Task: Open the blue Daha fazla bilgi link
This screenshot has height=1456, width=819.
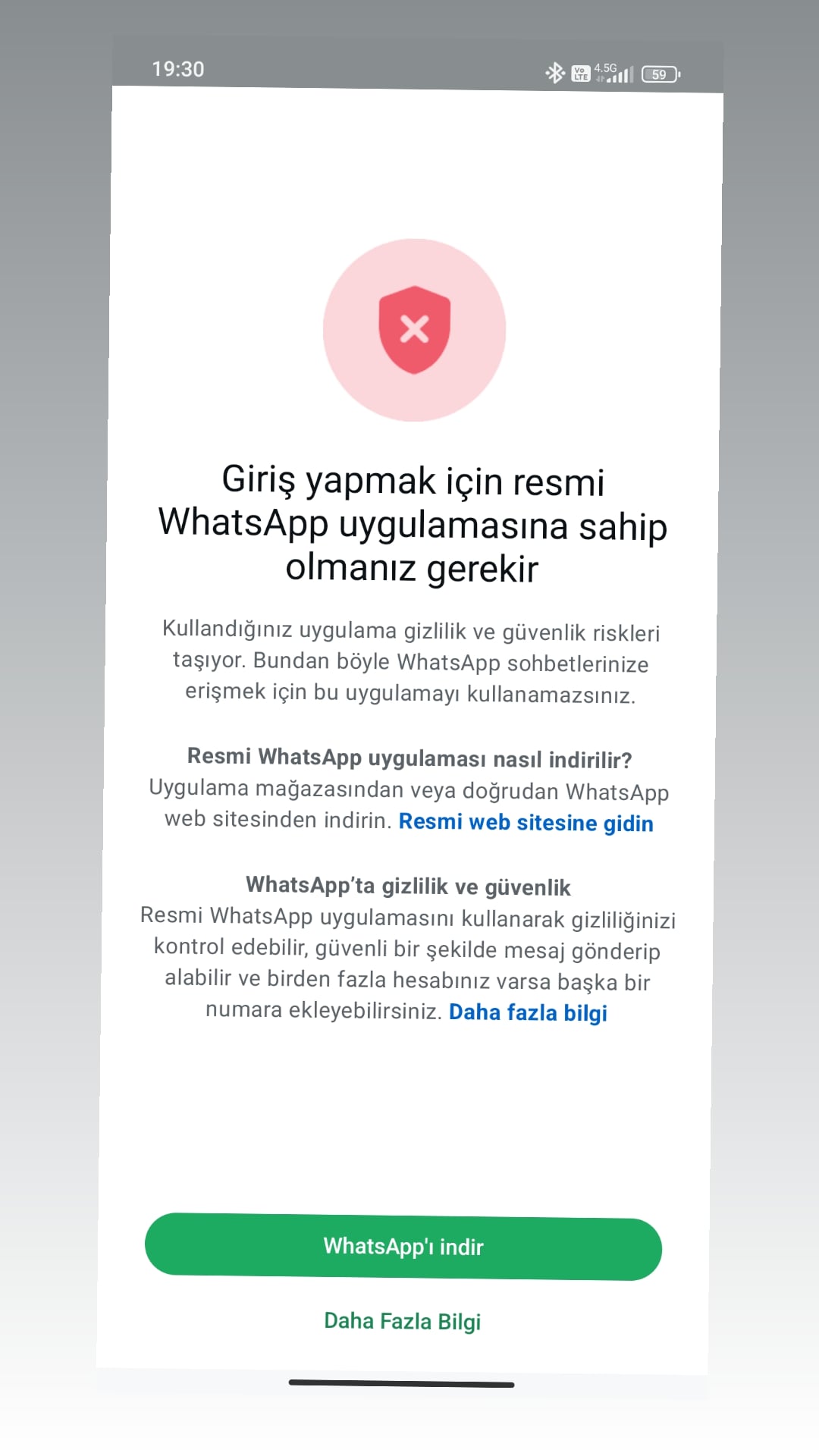Action: pos(528,1013)
